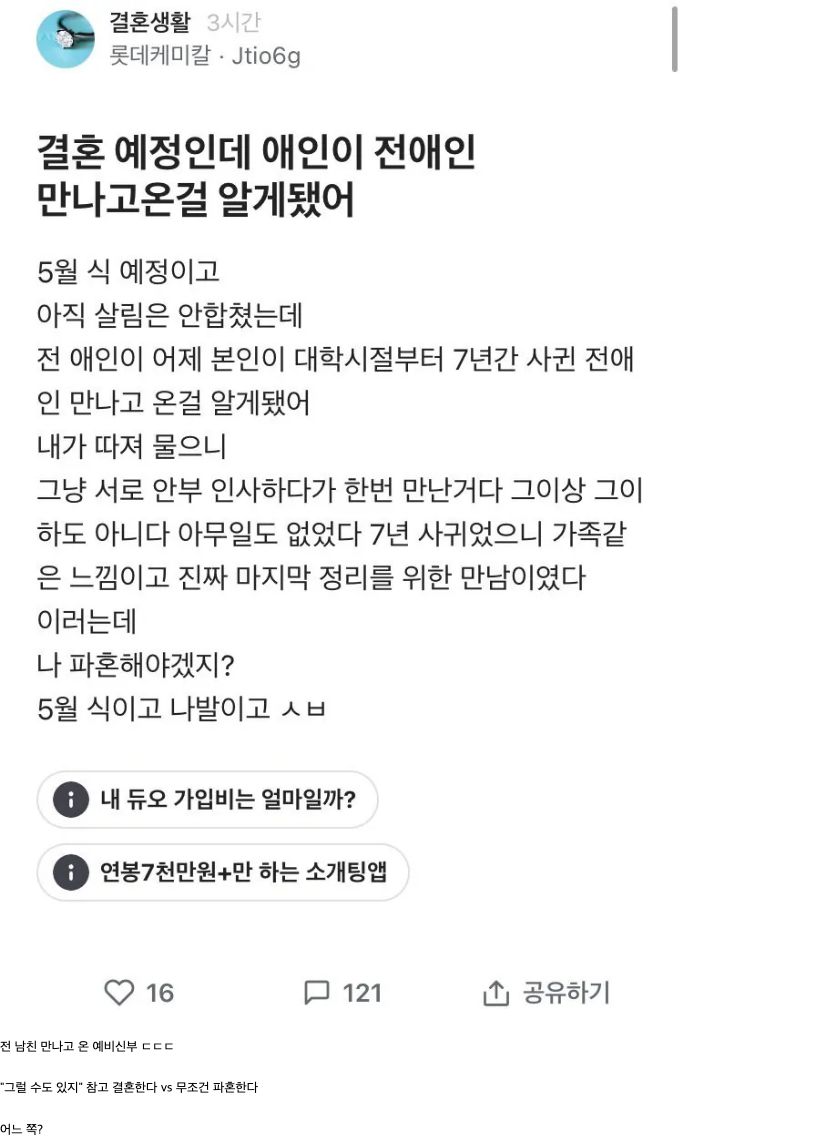
Task: Like this post with the heart icon
Action: (120, 992)
